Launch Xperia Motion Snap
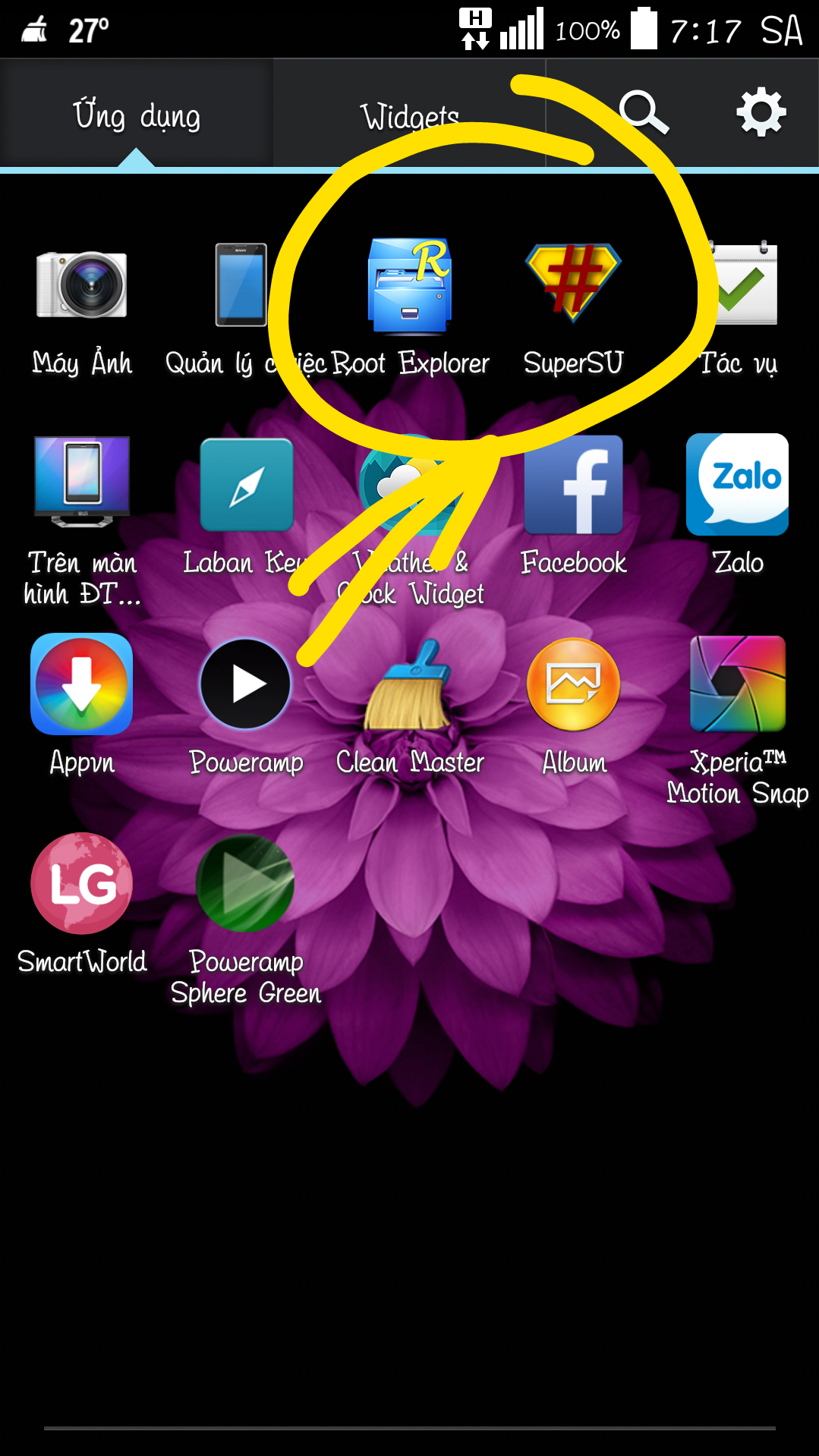The width and height of the screenshot is (819, 1456). [737, 684]
